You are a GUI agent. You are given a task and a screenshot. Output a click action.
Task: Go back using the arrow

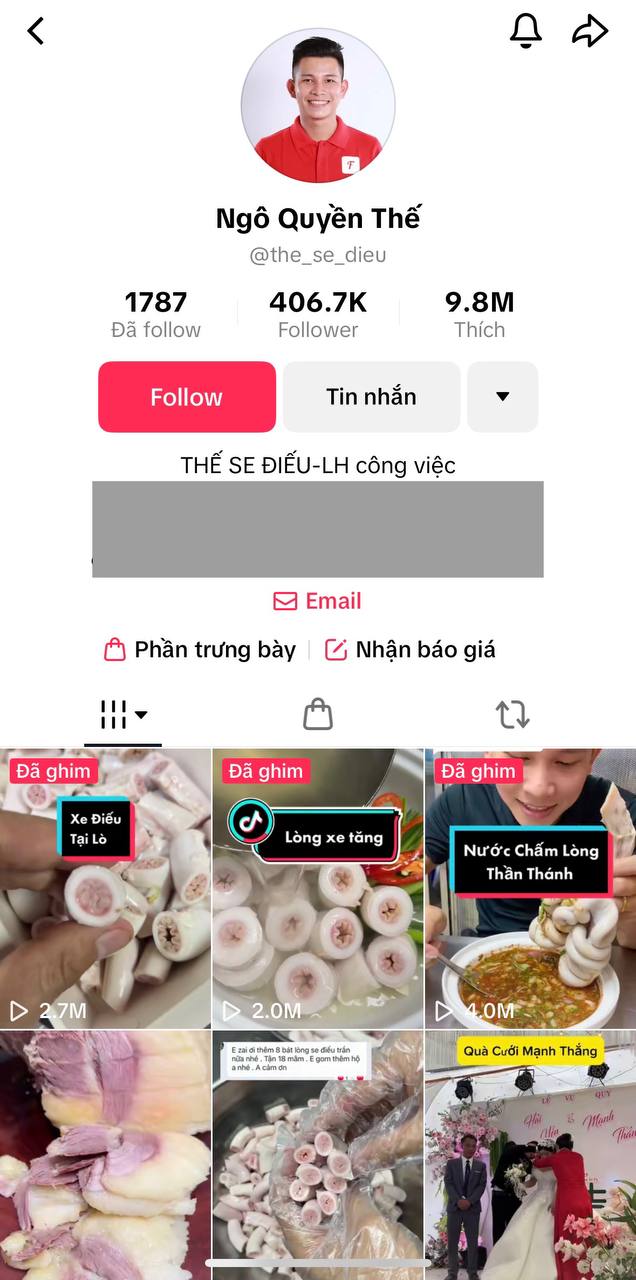tap(36, 31)
